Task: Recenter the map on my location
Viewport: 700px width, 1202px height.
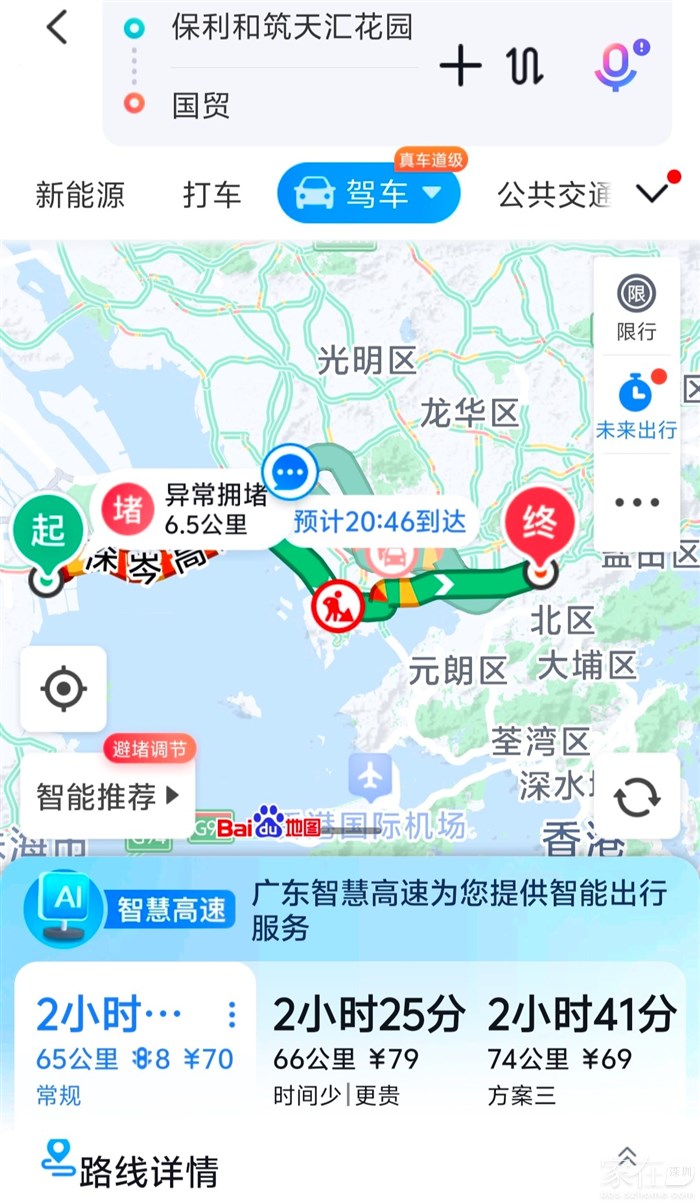Action: (x=63, y=689)
